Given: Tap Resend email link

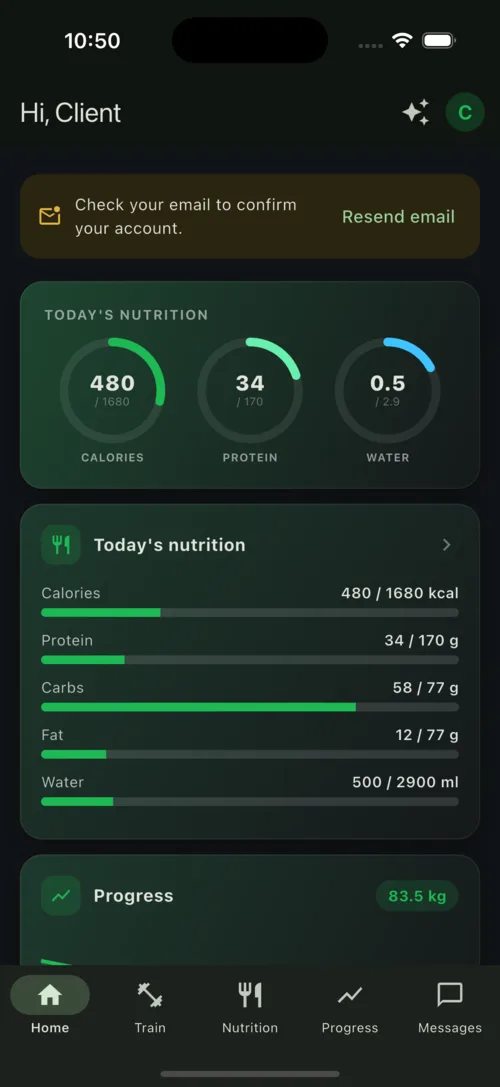Looking at the screenshot, I should coord(398,217).
